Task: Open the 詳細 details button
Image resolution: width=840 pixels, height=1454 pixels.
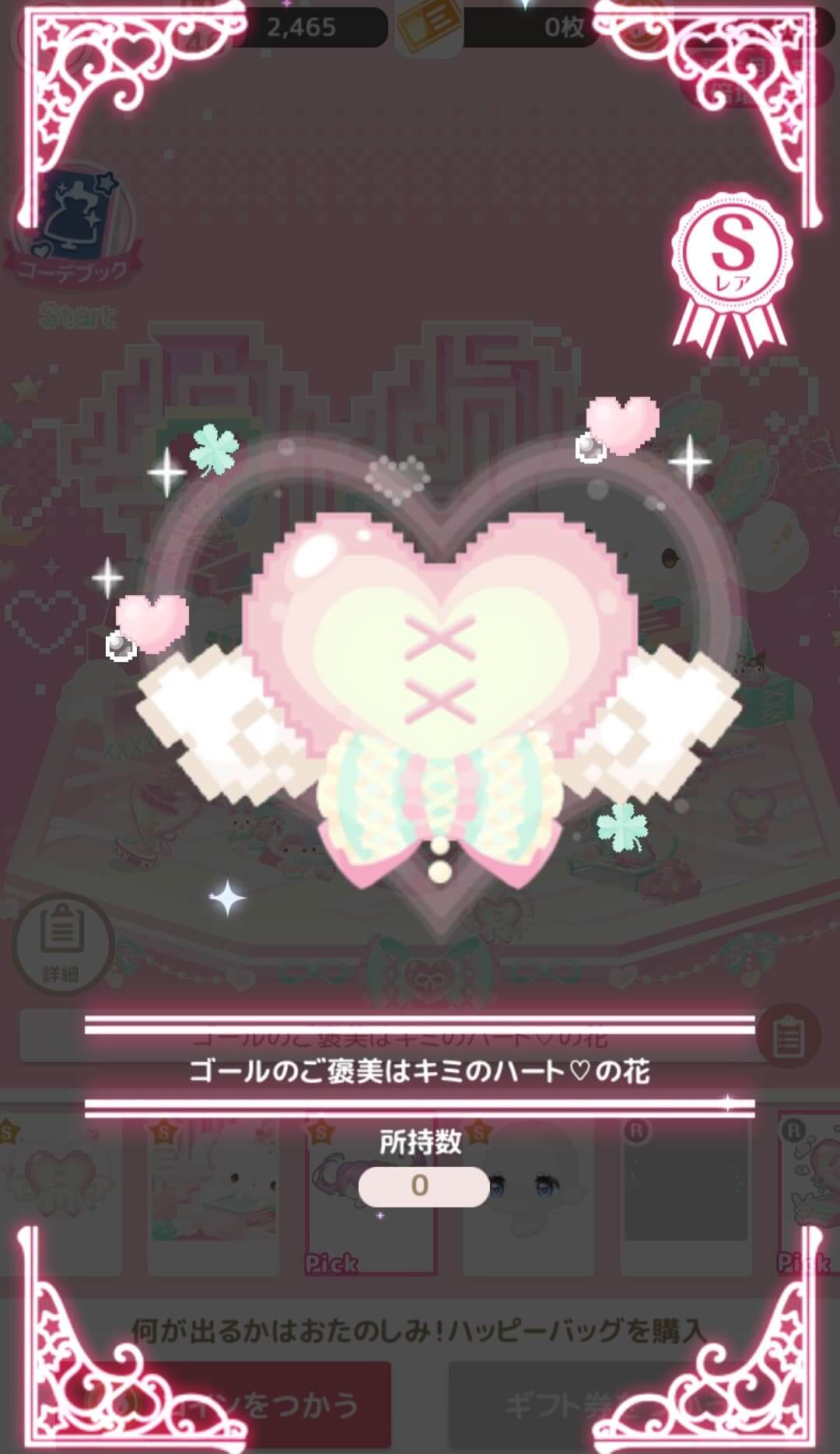Action: pyautogui.click(x=62, y=944)
